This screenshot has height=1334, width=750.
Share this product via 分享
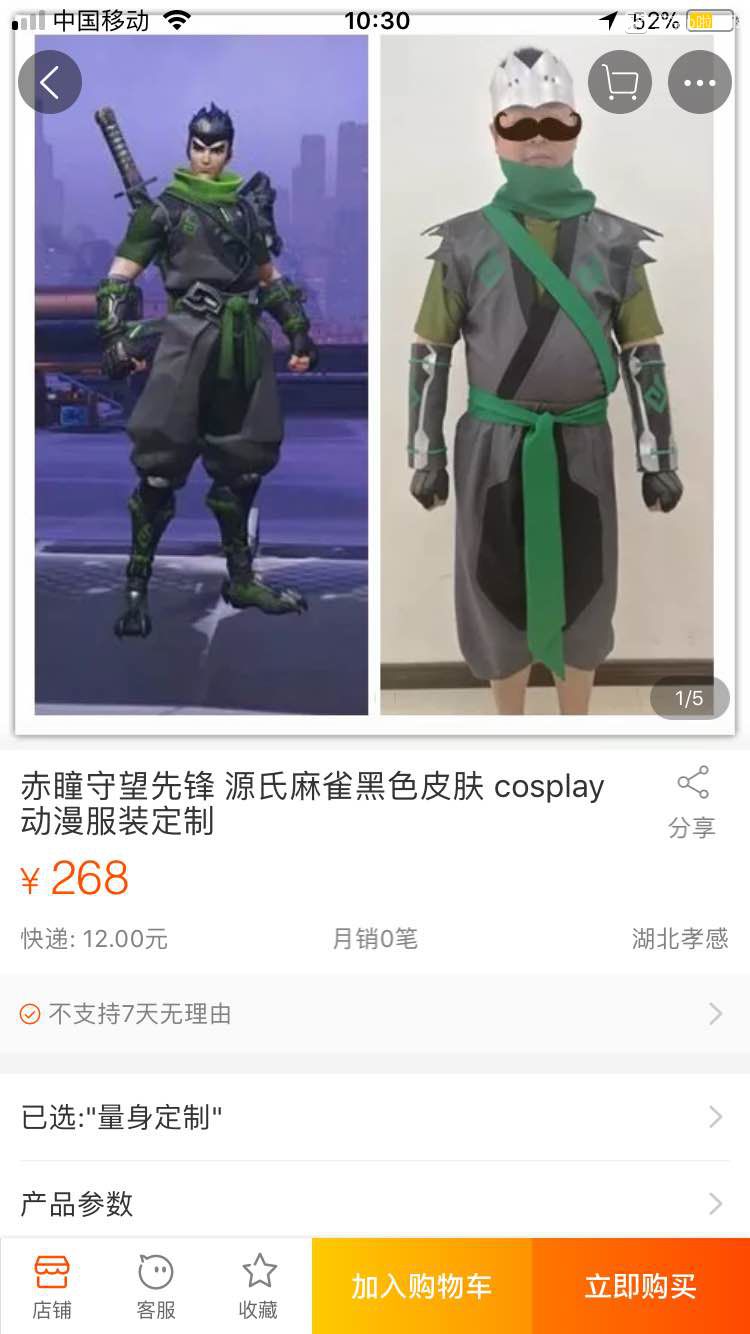[x=692, y=802]
